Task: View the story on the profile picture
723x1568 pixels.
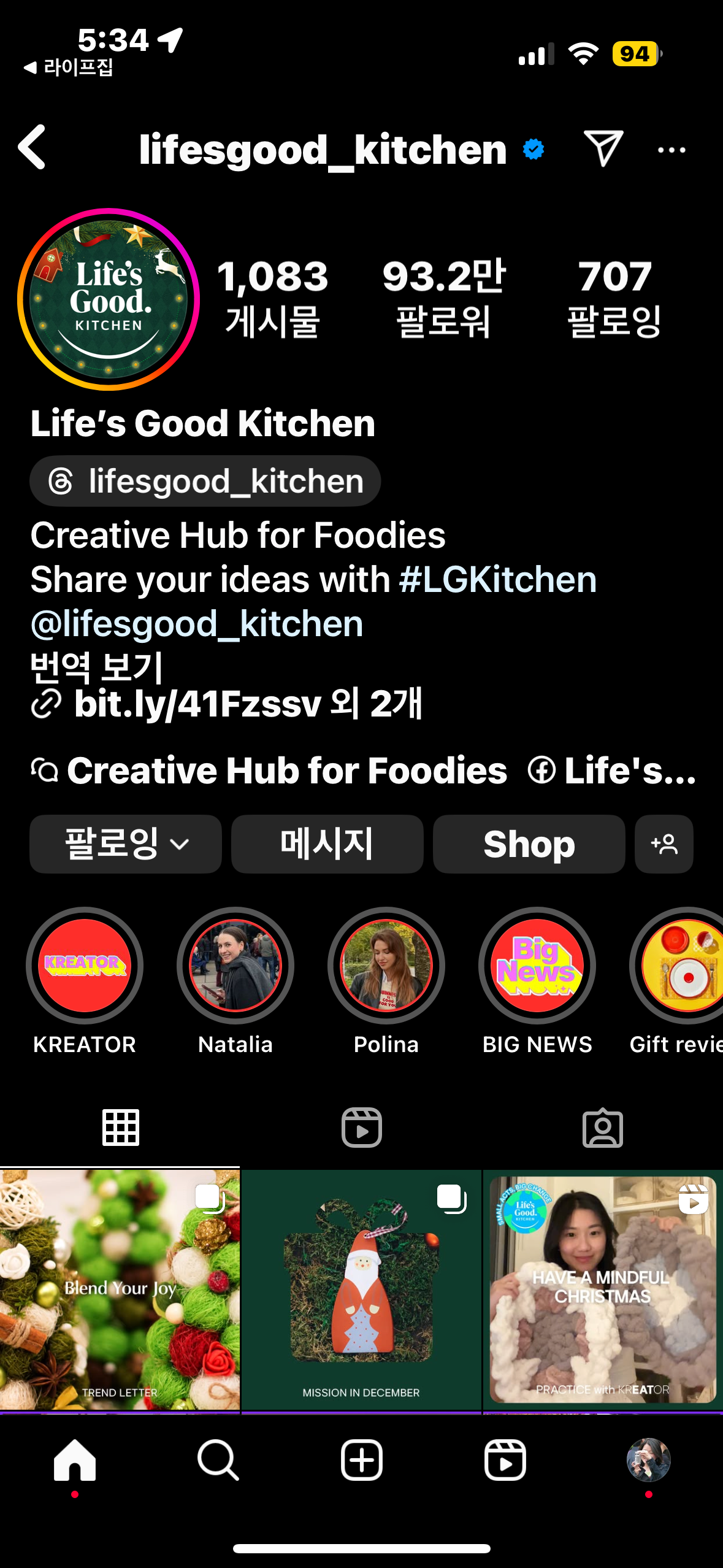Action: (109, 299)
